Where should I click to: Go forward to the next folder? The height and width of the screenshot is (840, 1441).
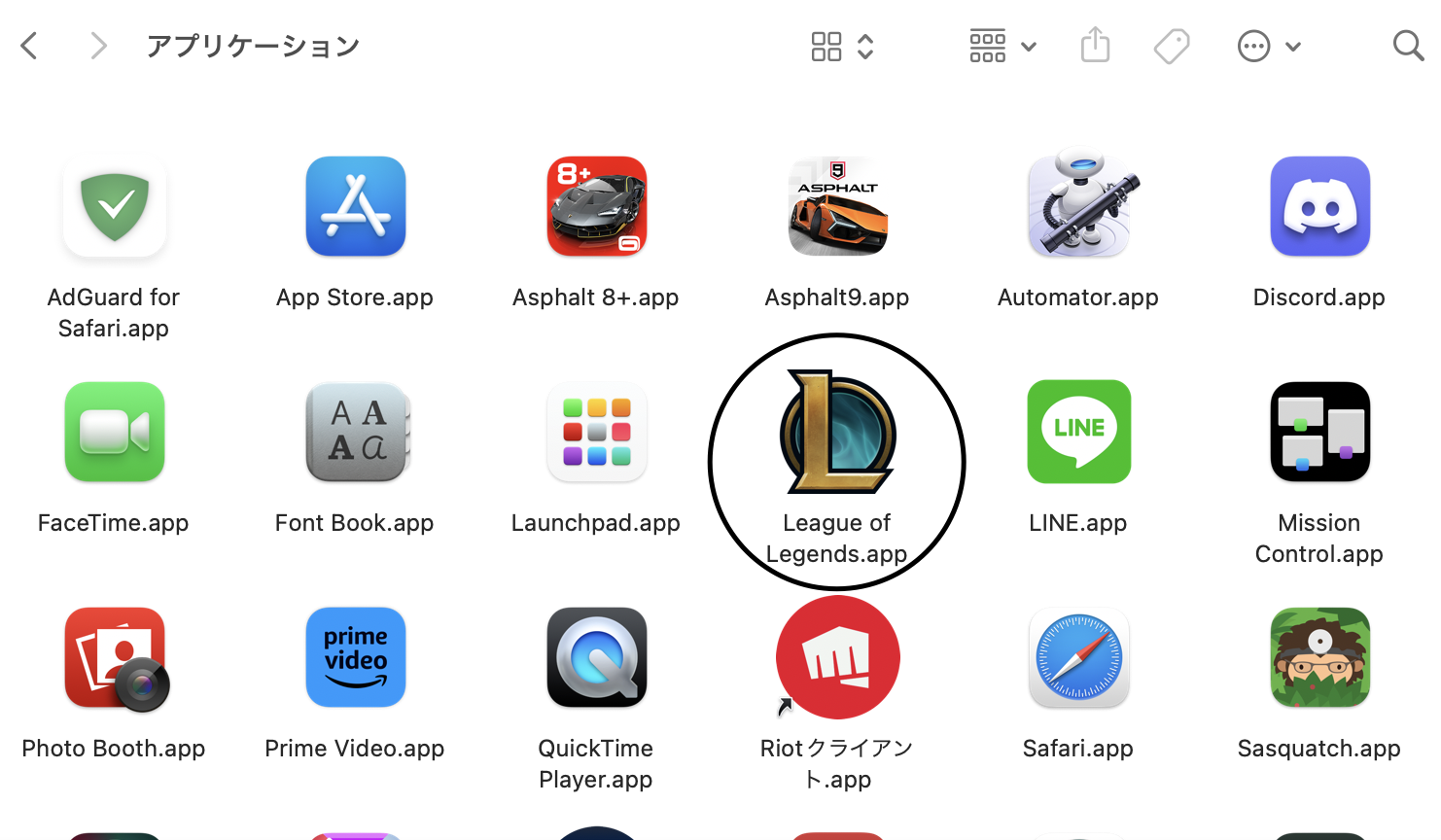(x=97, y=46)
